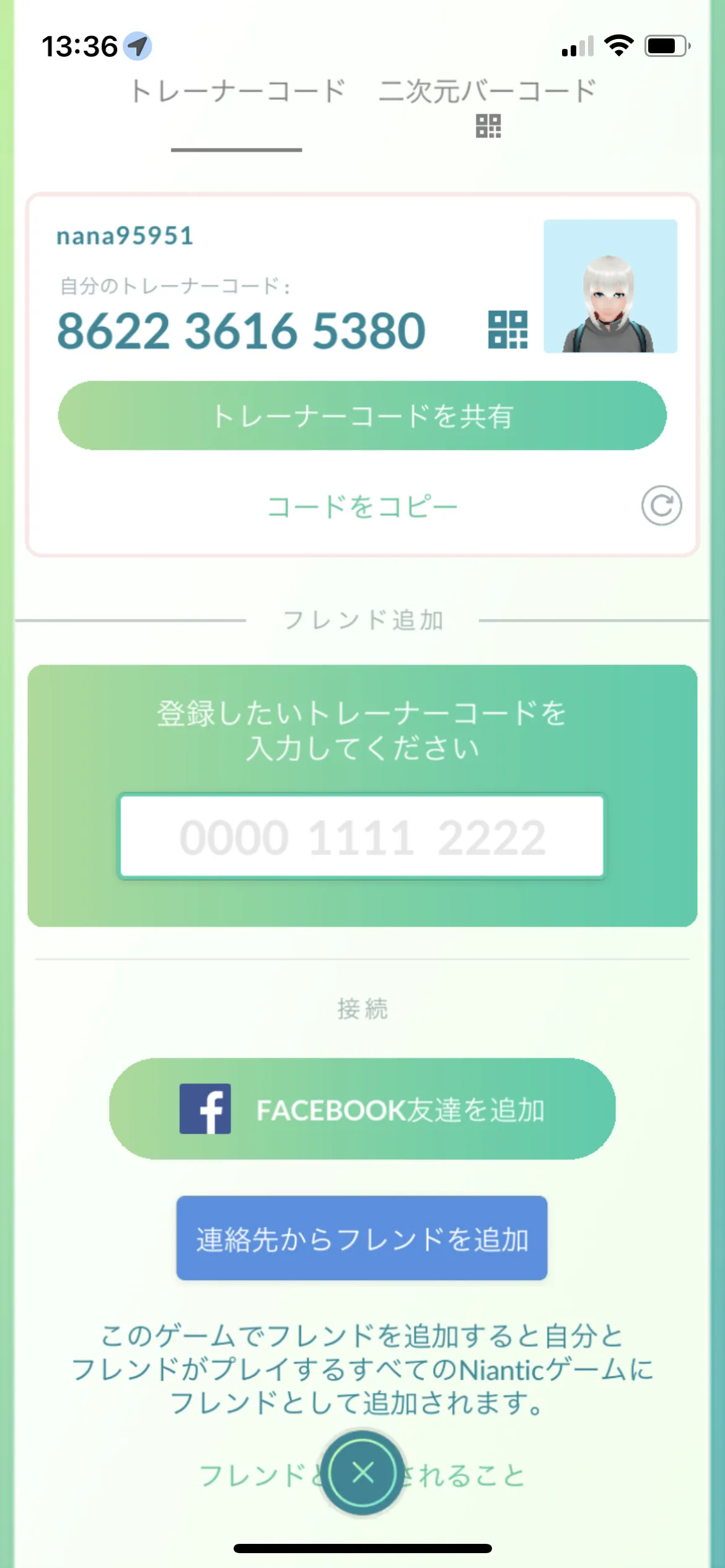Tap トレーナーコードを共有 button
The image size is (725, 1568).
362,416
